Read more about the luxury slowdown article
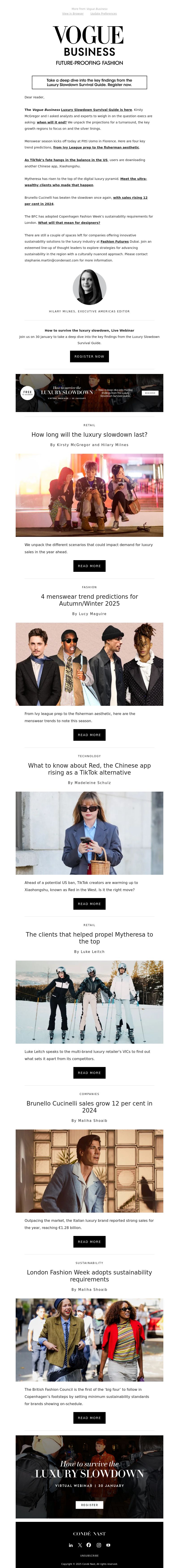This screenshot has width=179, height=1568. coord(89,566)
